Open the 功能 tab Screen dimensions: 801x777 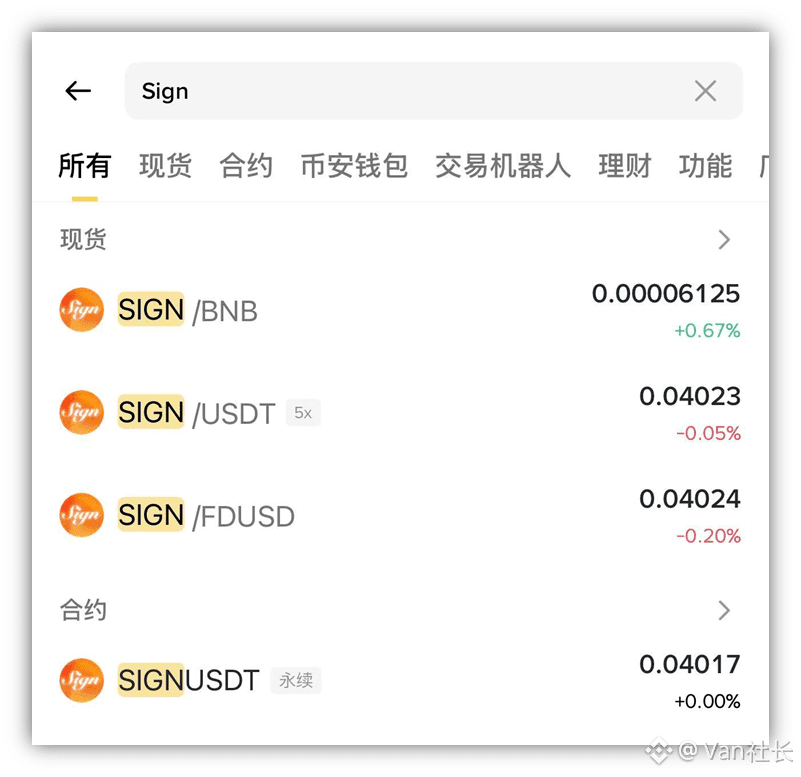tap(705, 165)
